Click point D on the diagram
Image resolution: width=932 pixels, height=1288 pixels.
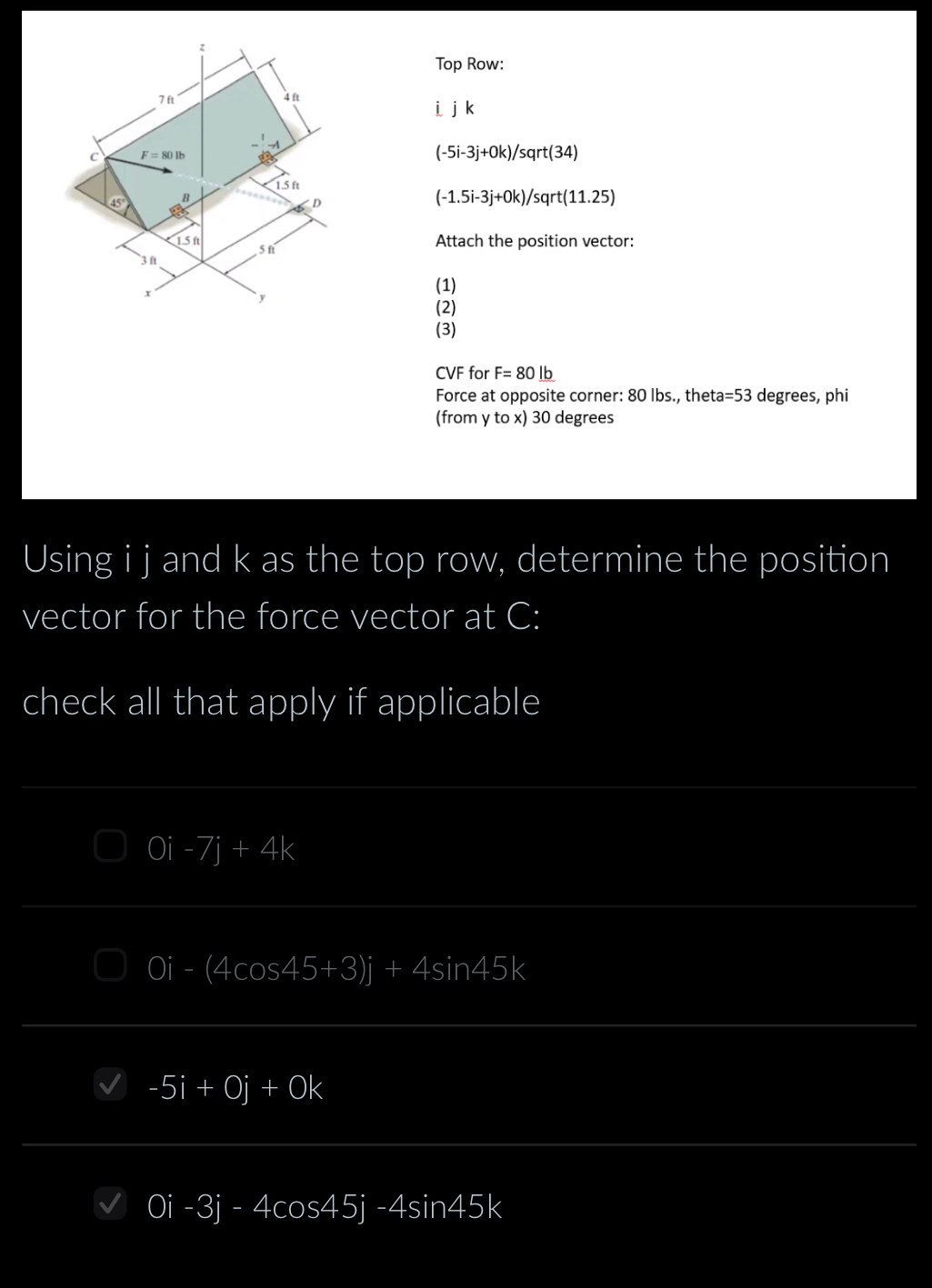coord(315,204)
